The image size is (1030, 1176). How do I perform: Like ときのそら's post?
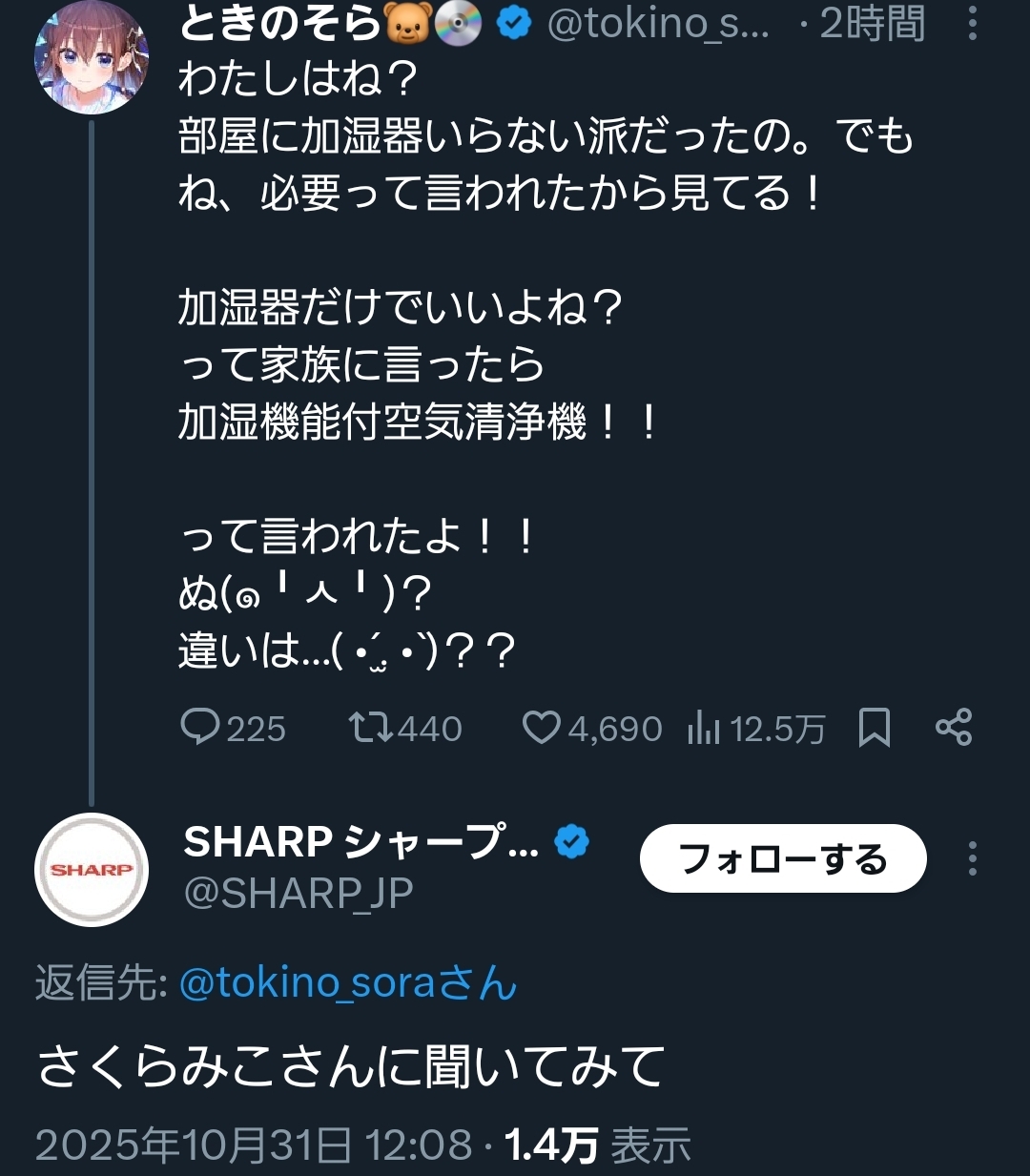coord(542,728)
